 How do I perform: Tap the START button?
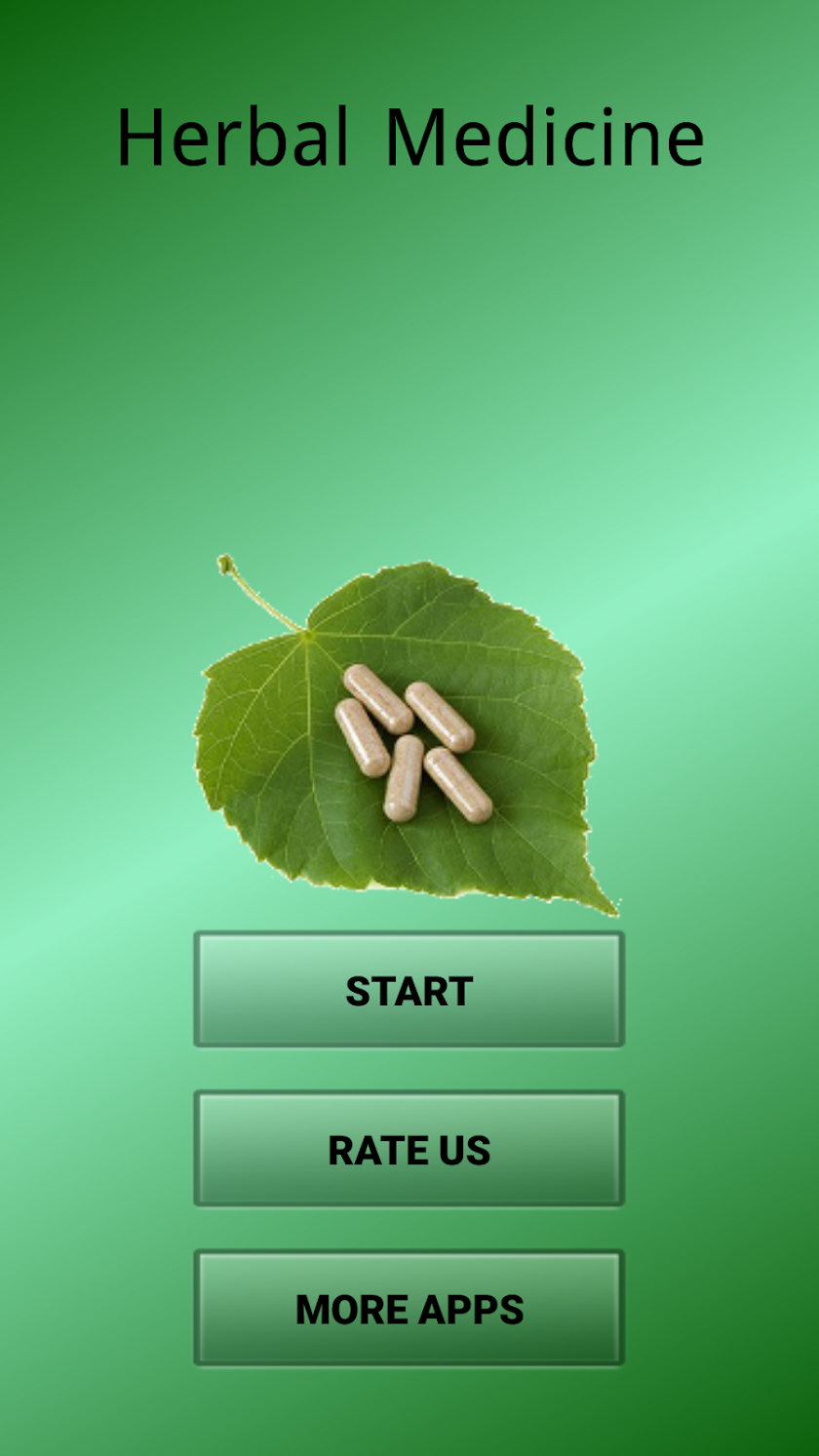point(409,990)
